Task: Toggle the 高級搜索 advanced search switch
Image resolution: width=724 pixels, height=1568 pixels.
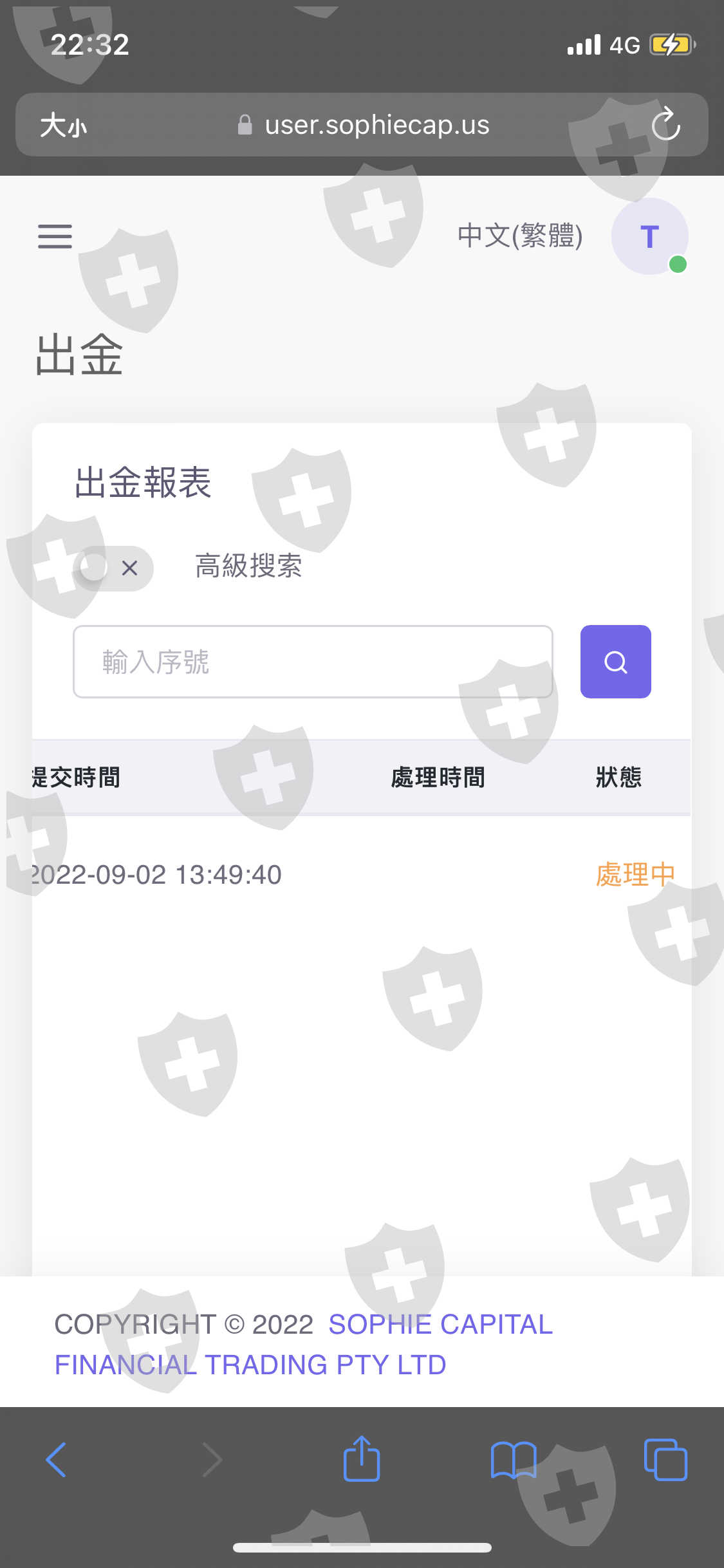Action: [x=113, y=568]
